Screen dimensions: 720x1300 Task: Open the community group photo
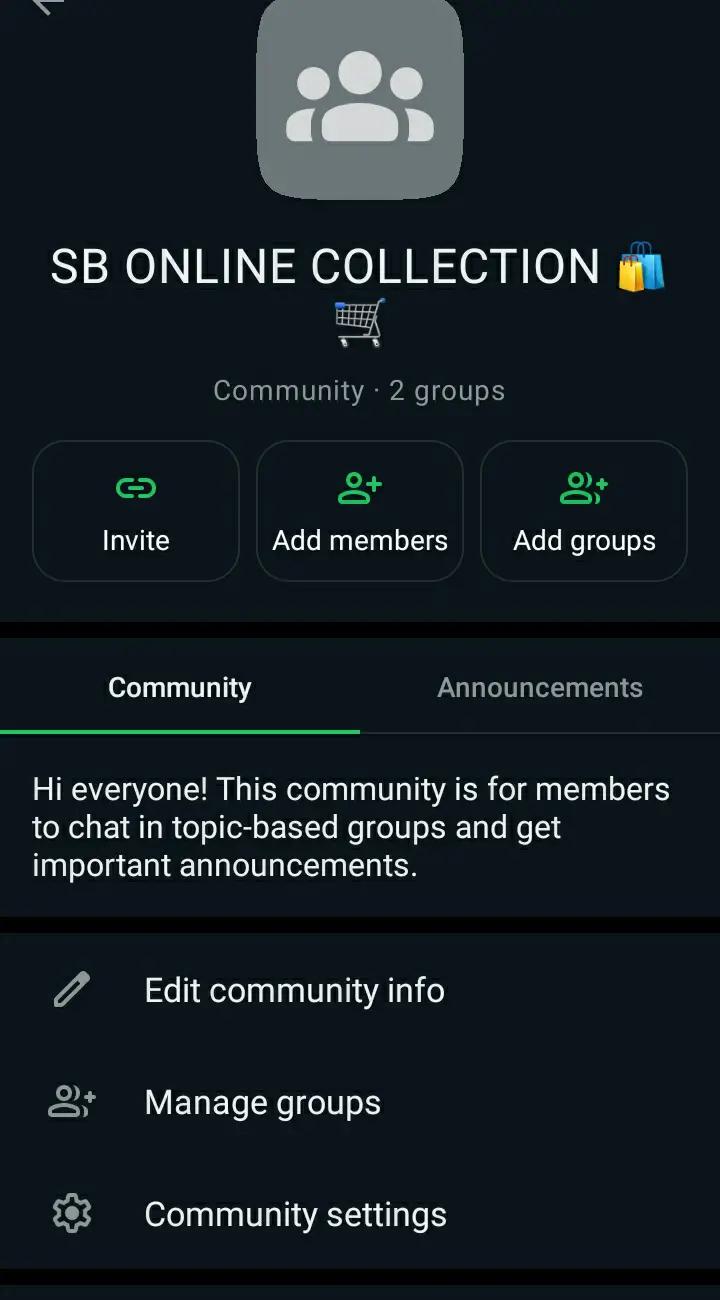click(x=360, y=97)
